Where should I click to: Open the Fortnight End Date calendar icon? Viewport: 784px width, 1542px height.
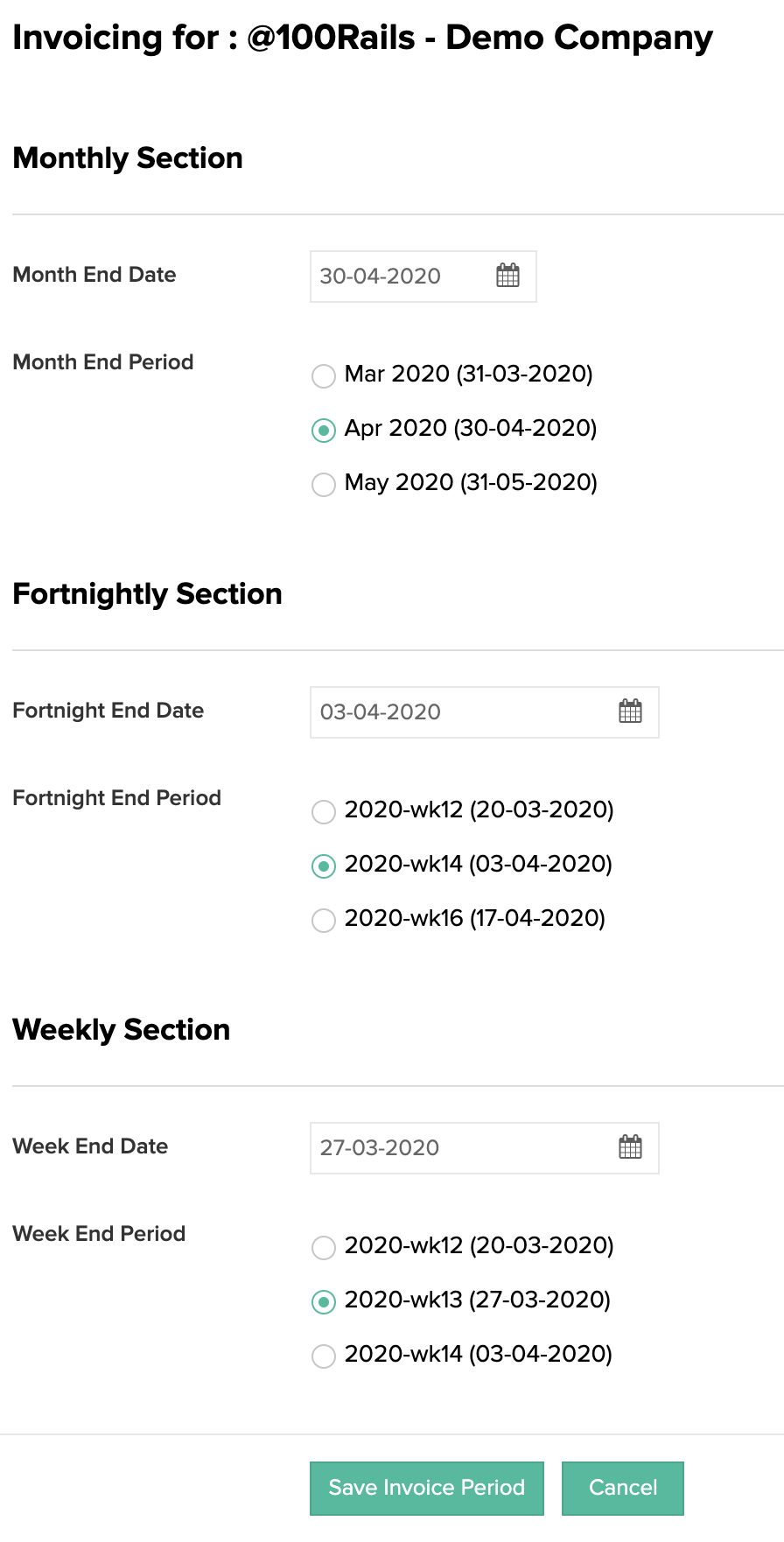(630, 711)
